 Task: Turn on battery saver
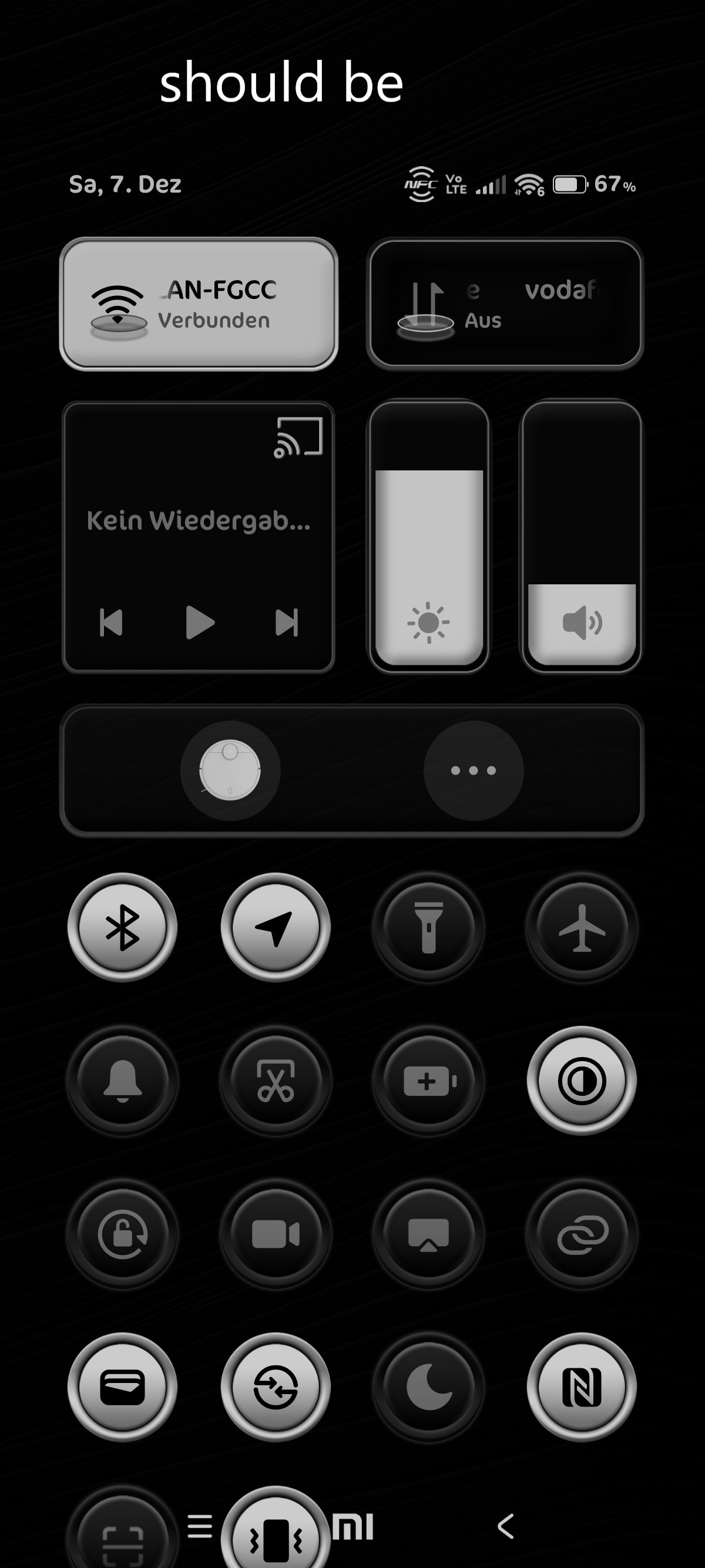click(x=429, y=1081)
